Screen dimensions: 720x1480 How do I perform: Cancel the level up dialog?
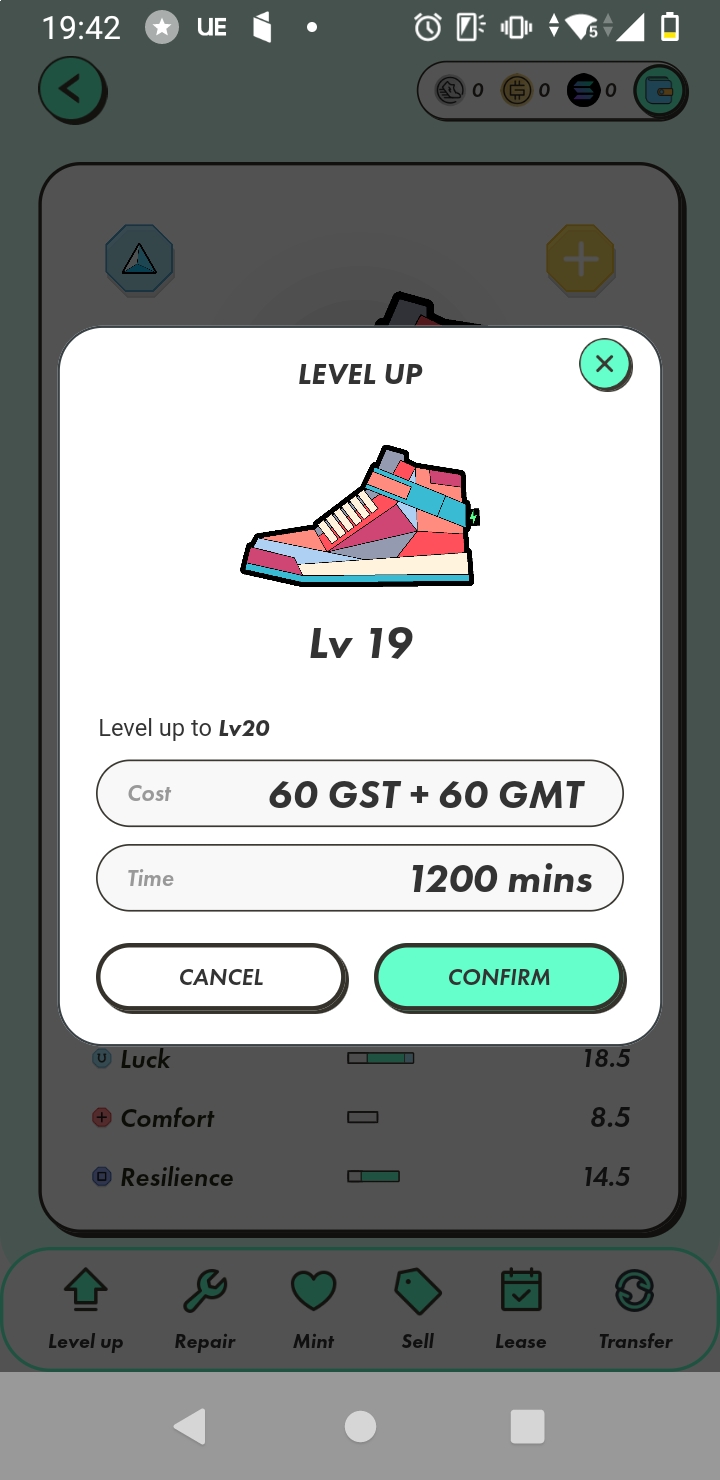click(x=221, y=977)
